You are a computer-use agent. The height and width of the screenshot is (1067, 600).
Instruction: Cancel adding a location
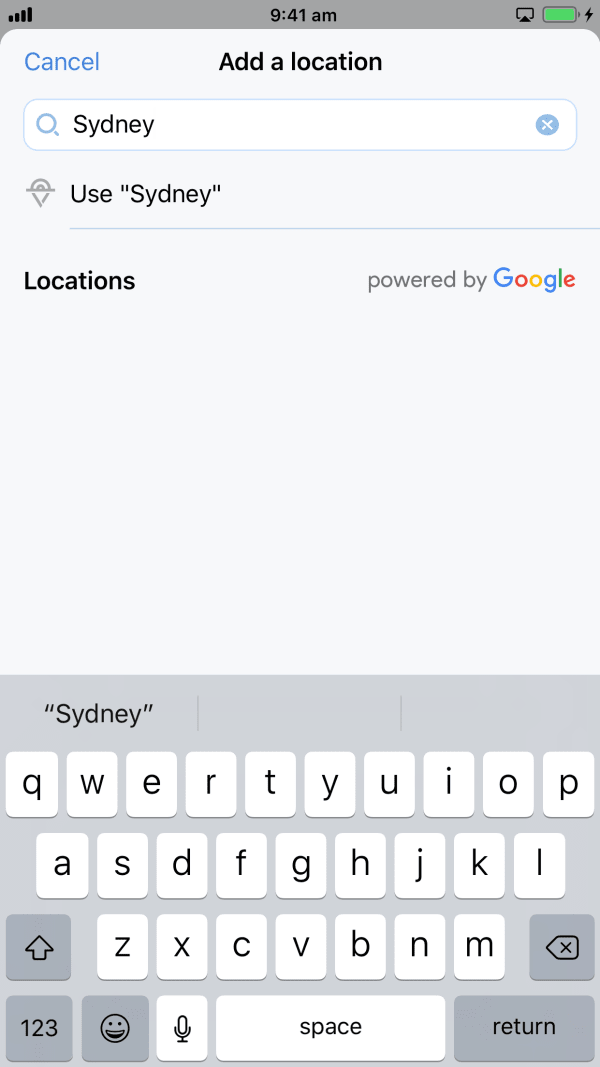click(62, 62)
